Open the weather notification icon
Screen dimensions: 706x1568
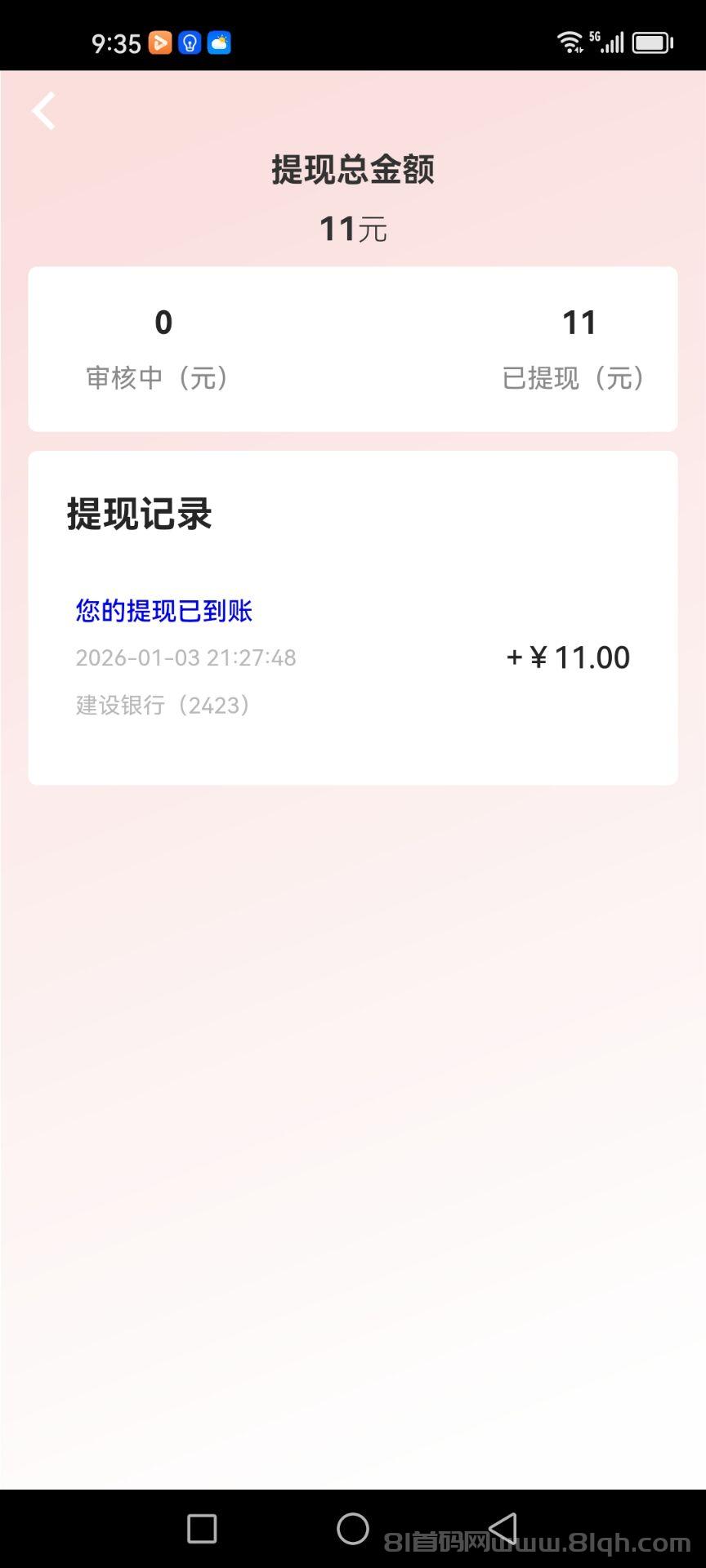[219, 42]
